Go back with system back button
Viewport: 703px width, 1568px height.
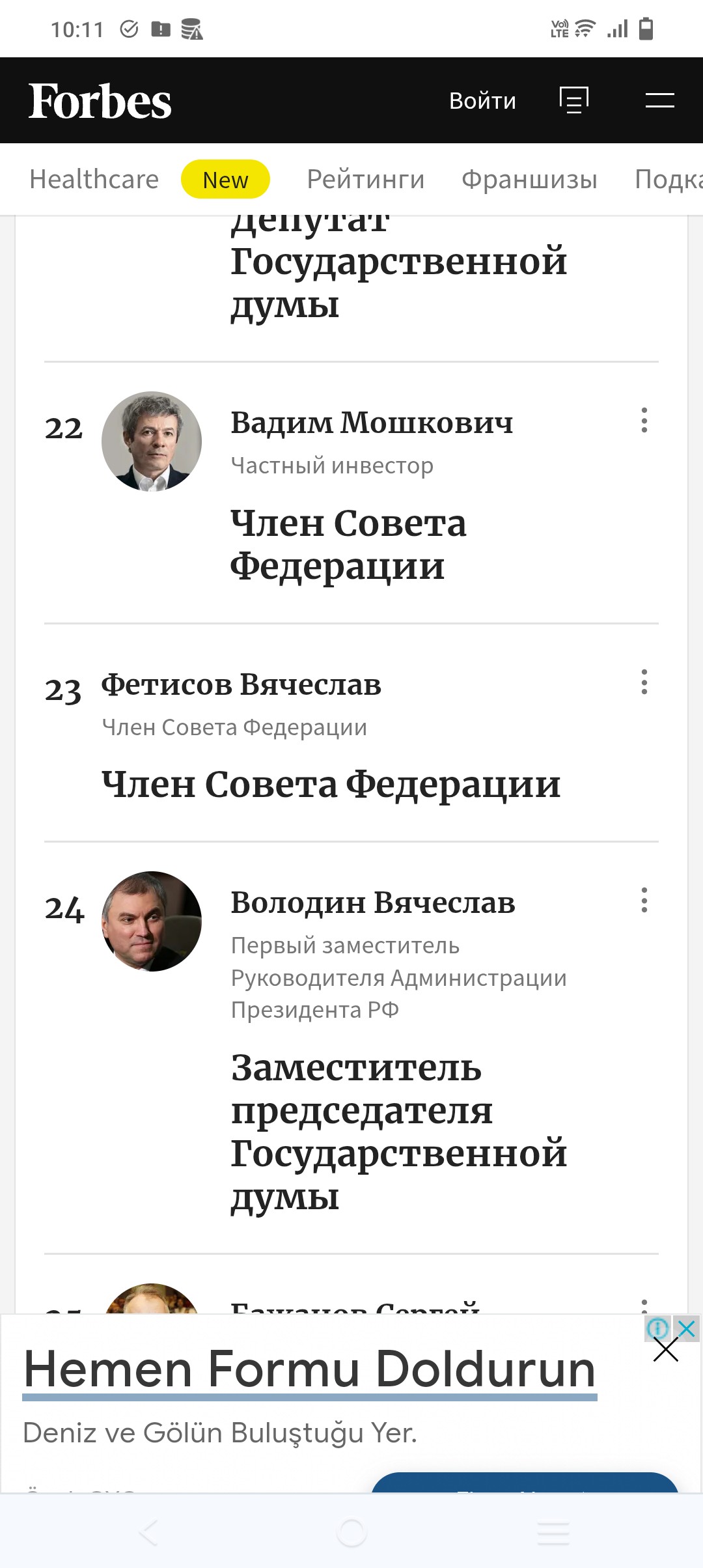coord(149,1533)
